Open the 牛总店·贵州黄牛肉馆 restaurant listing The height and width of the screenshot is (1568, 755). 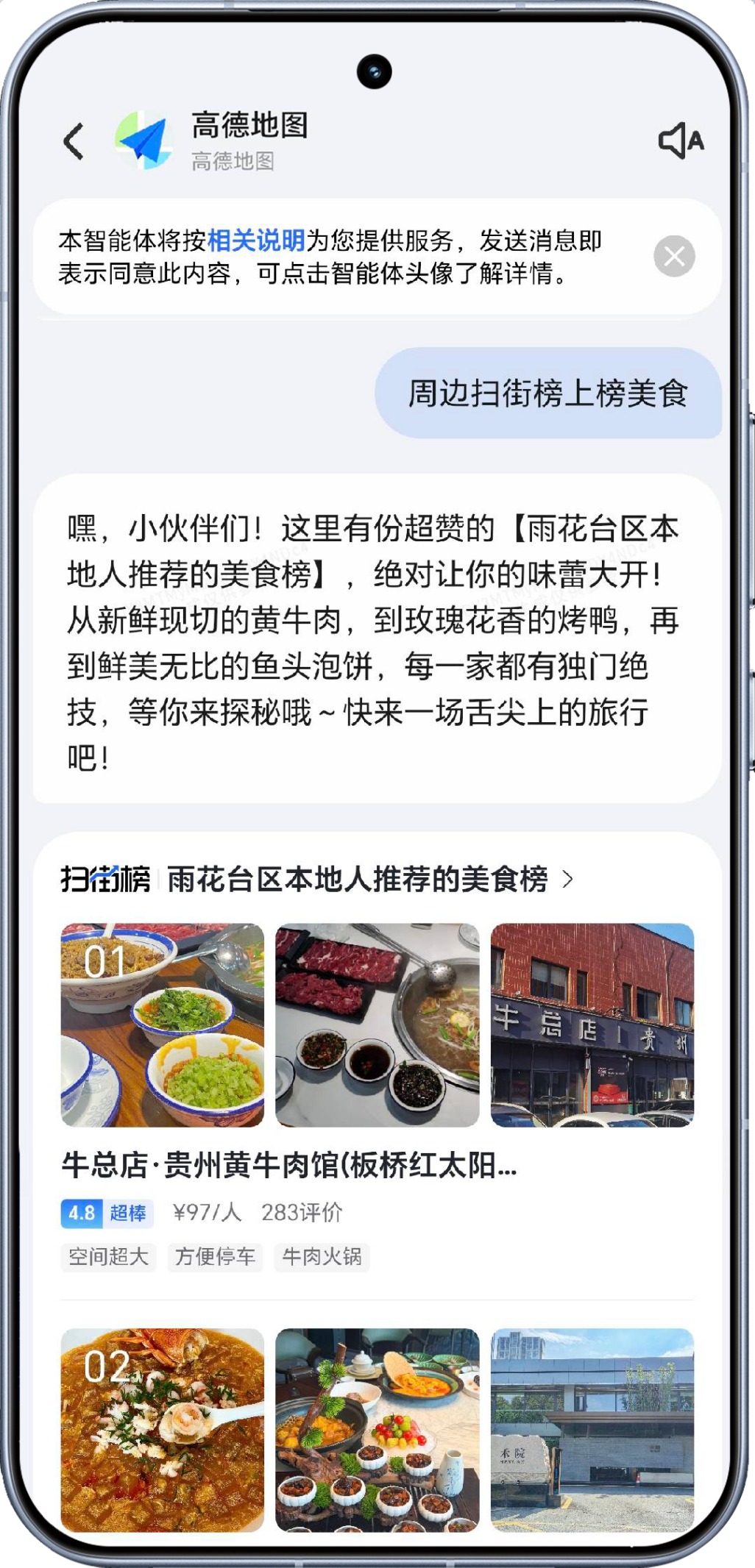point(288,1166)
